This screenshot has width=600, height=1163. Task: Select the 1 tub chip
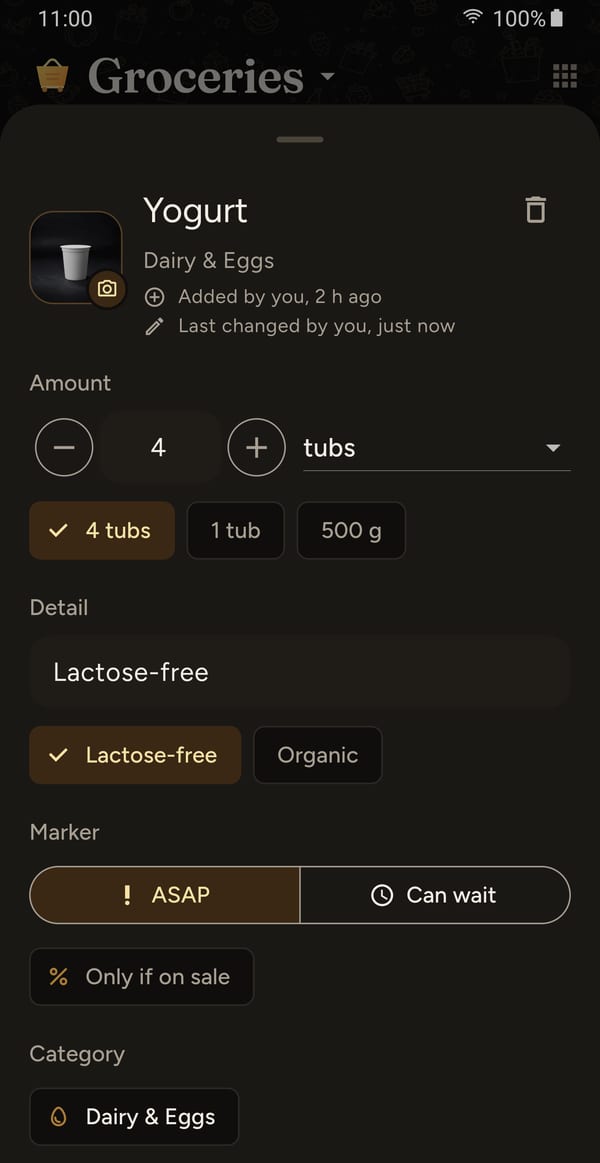236,530
